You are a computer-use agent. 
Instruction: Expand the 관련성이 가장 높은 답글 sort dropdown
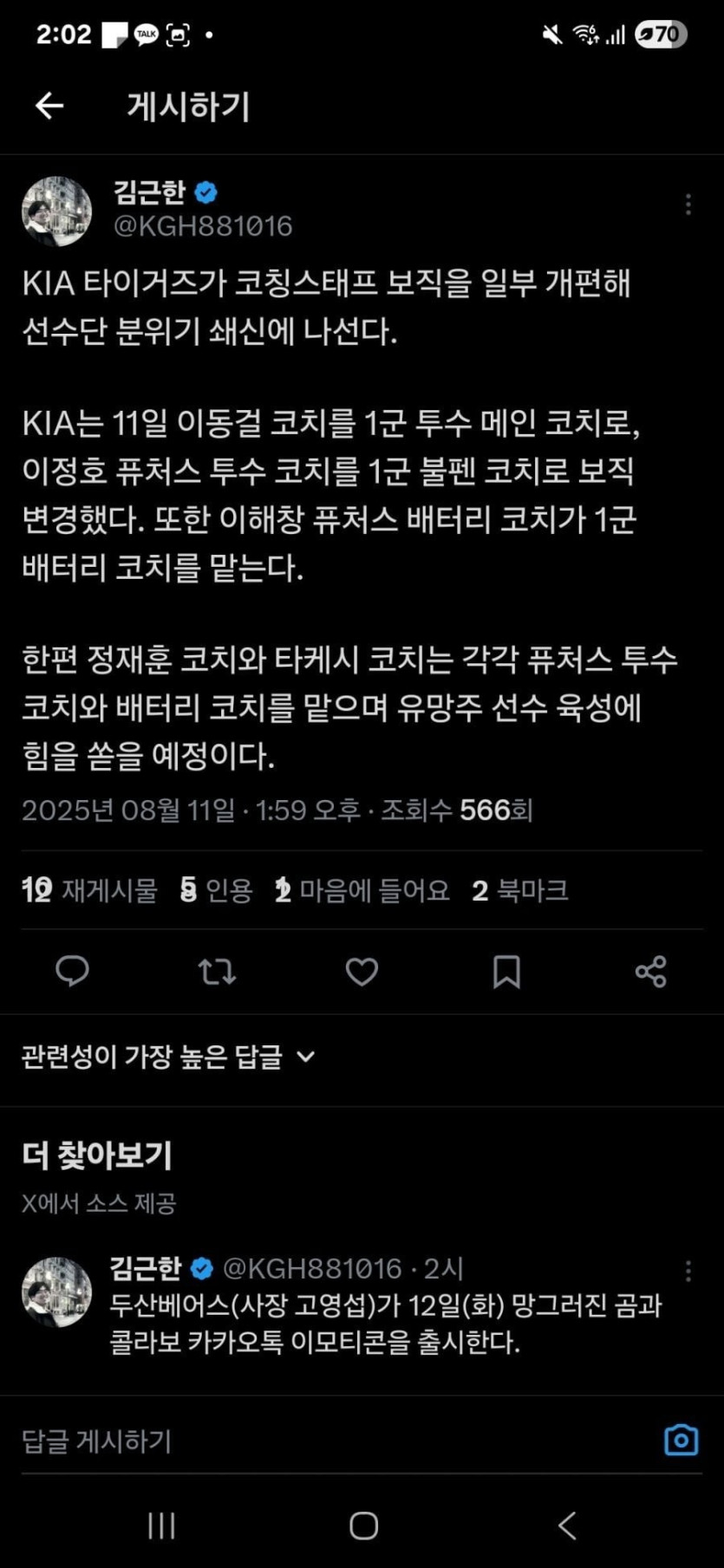(x=168, y=1057)
